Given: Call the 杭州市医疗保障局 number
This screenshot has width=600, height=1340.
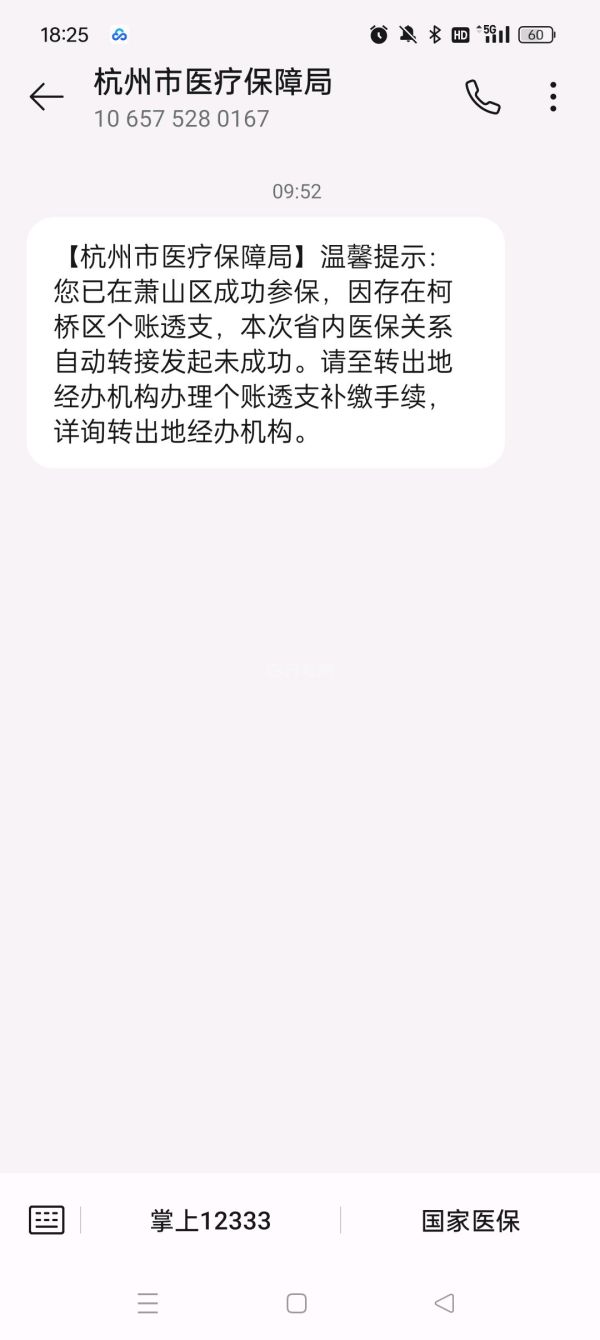Looking at the screenshot, I should tap(482, 97).
